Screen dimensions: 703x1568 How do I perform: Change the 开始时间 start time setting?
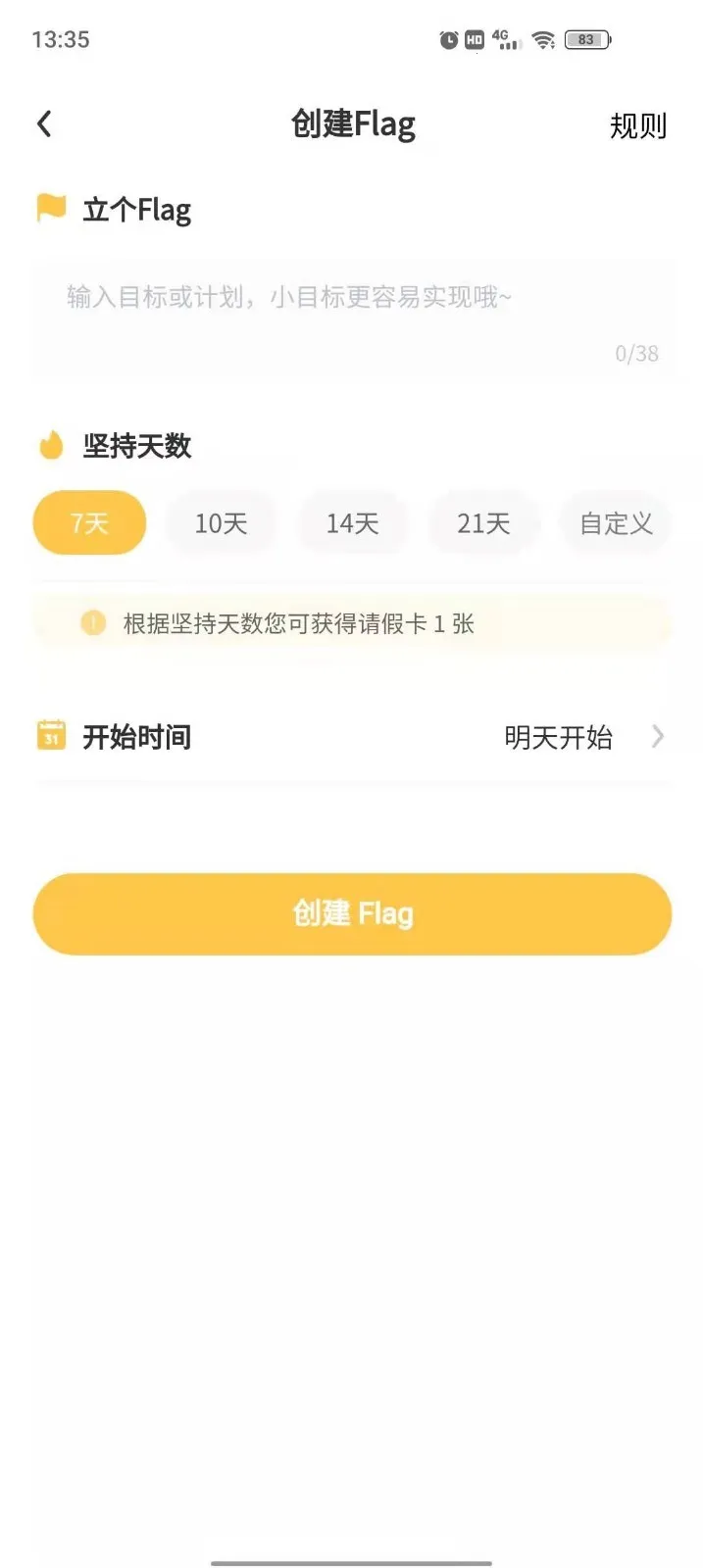click(x=578, y=737)
